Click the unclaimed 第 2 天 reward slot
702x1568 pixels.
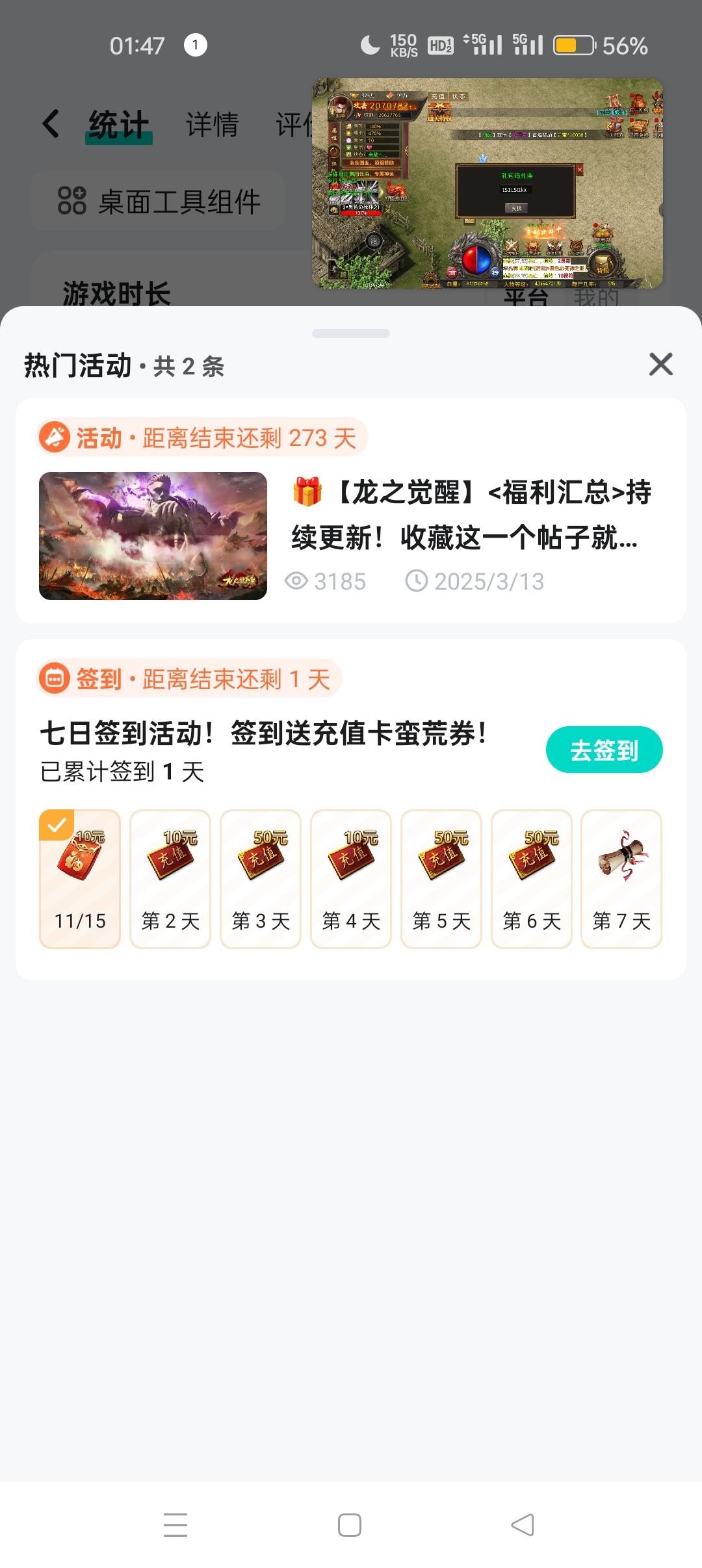[x=170, y=878]
